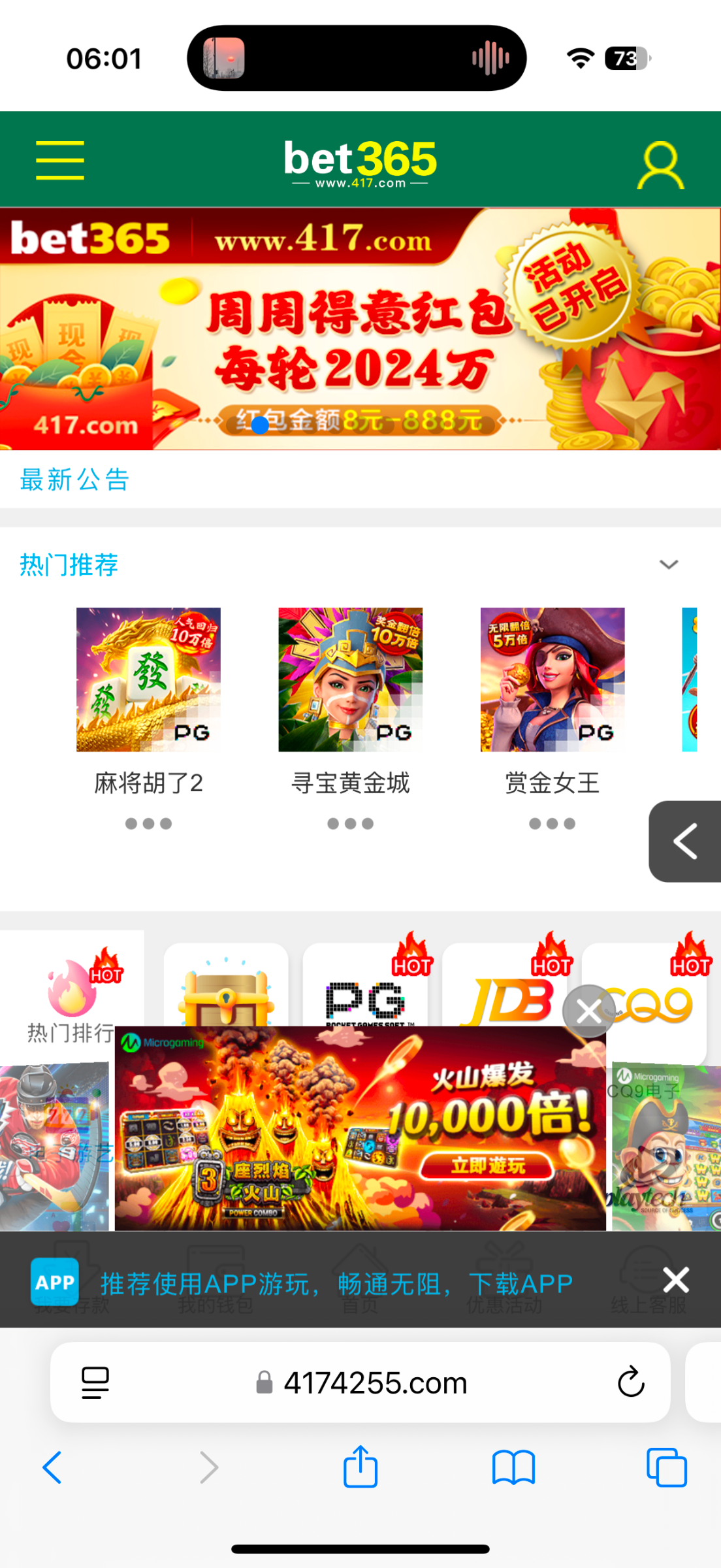Open the 麻将胡了2 game
Viewport: 721px width, 1568px height.
point(148,679)
